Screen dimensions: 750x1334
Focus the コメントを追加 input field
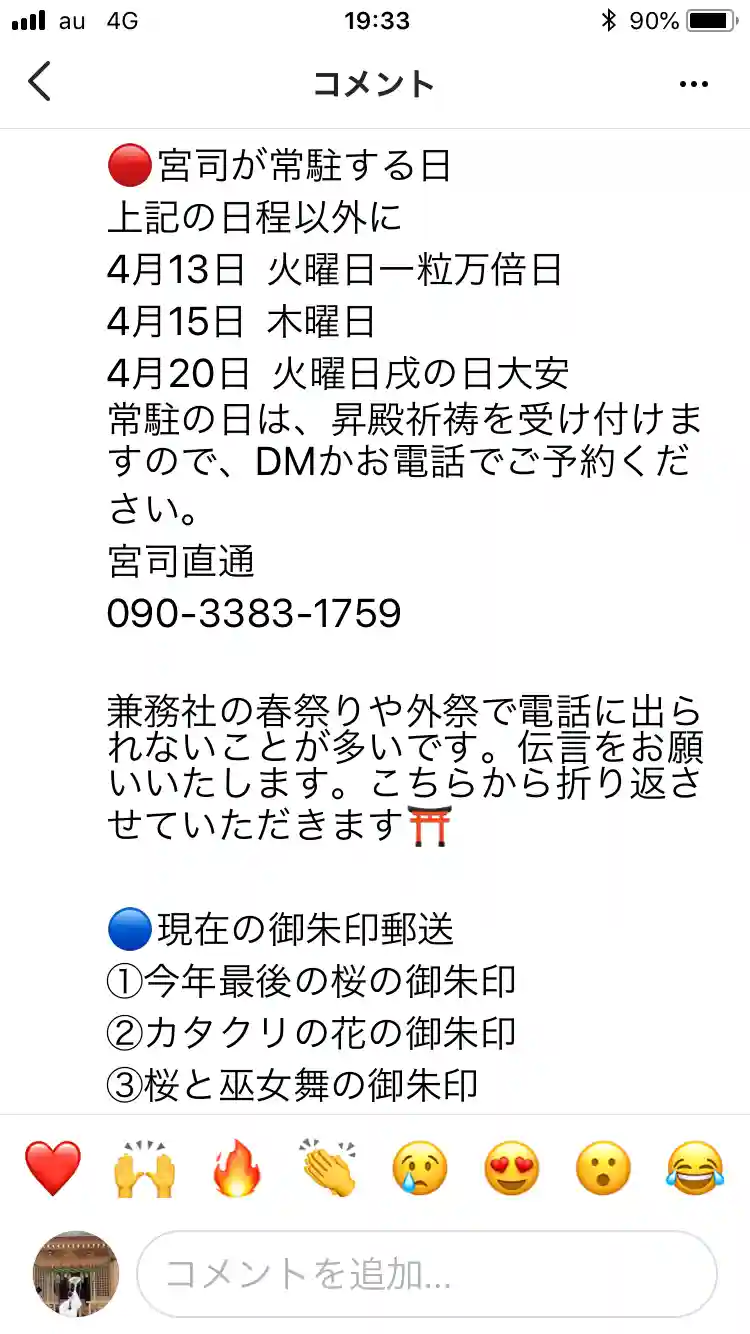click(426, 1273)
